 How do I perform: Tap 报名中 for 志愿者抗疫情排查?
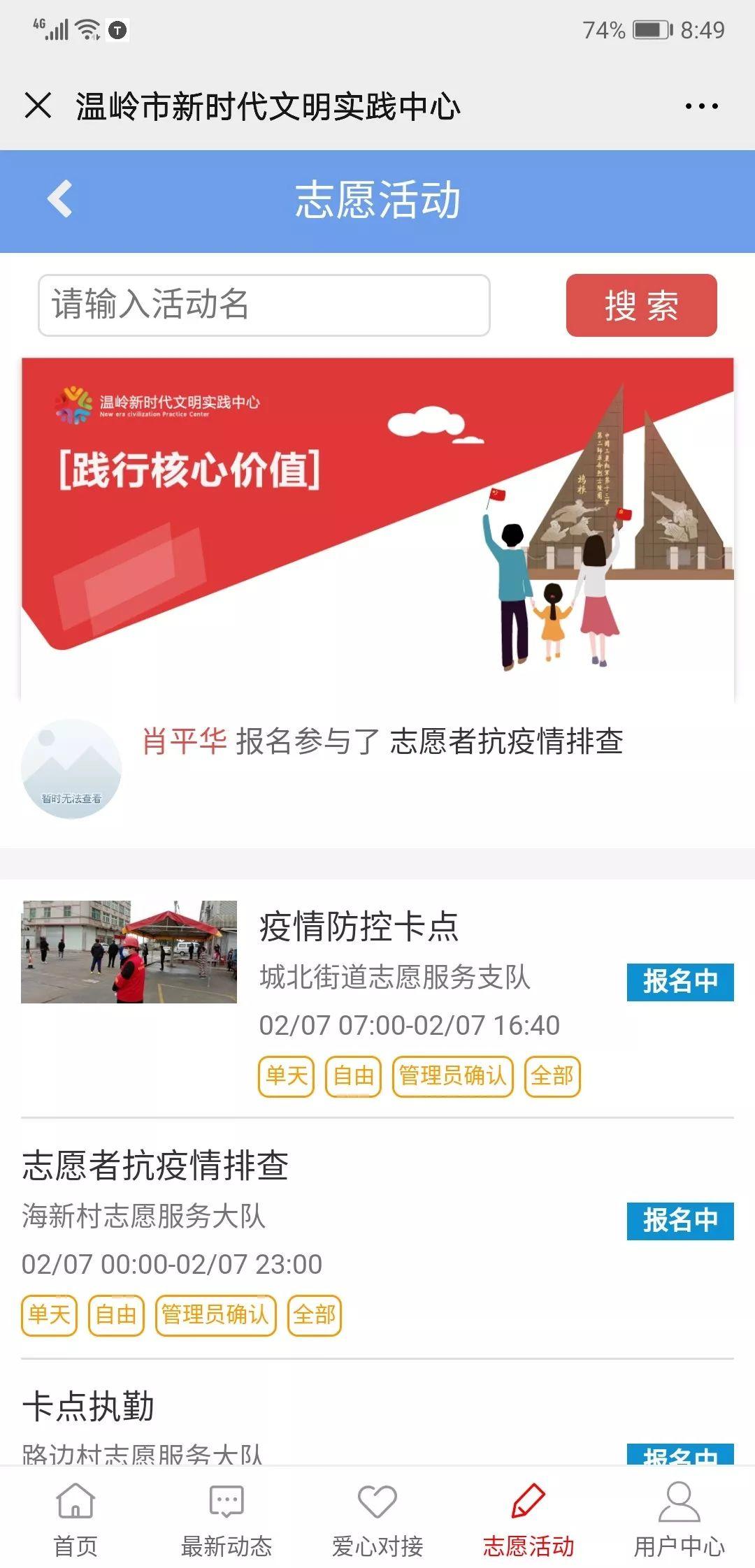(x=679, y=1221)
